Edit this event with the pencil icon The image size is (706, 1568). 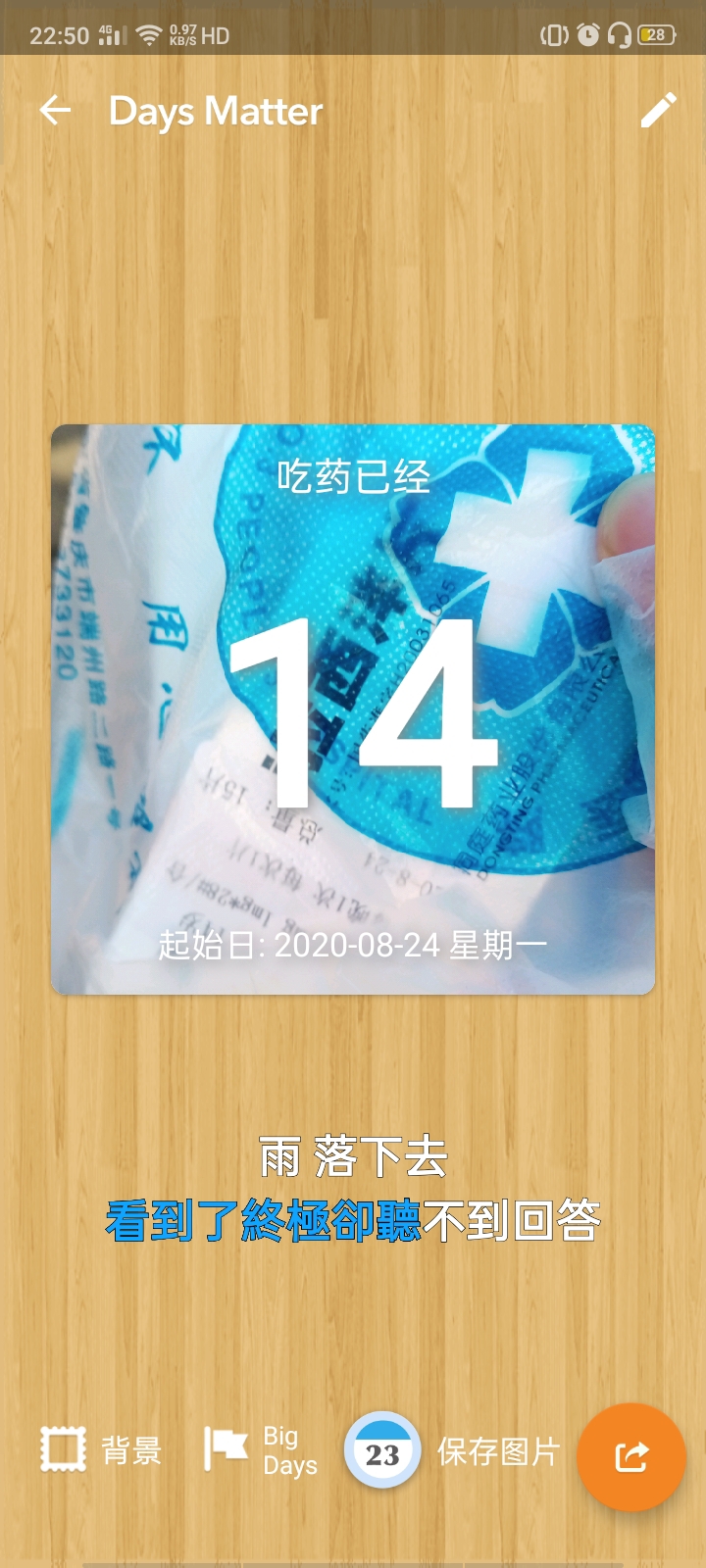(x=658, y=111)
